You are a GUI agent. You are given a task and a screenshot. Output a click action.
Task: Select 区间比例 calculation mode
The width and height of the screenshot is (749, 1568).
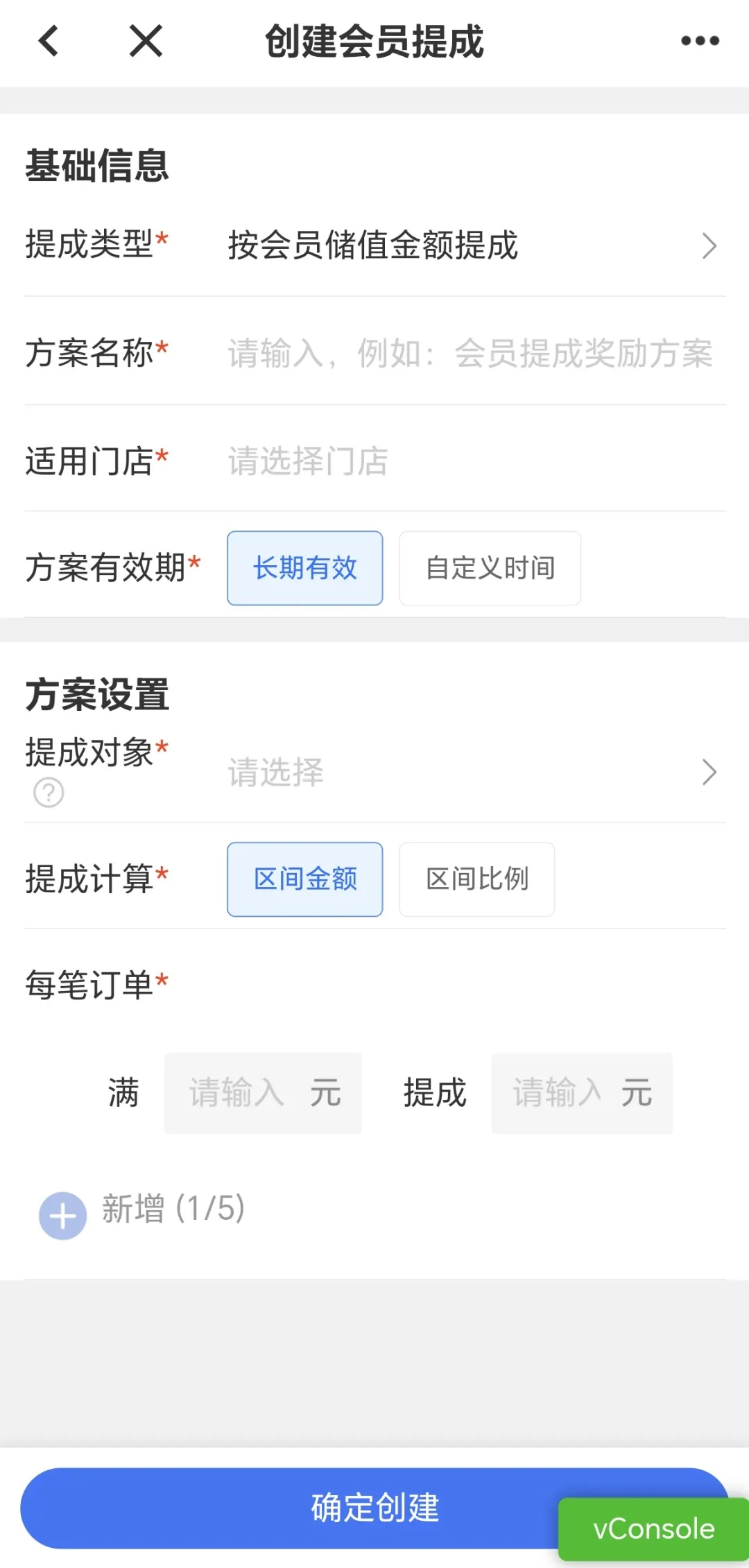click(476, 879)
